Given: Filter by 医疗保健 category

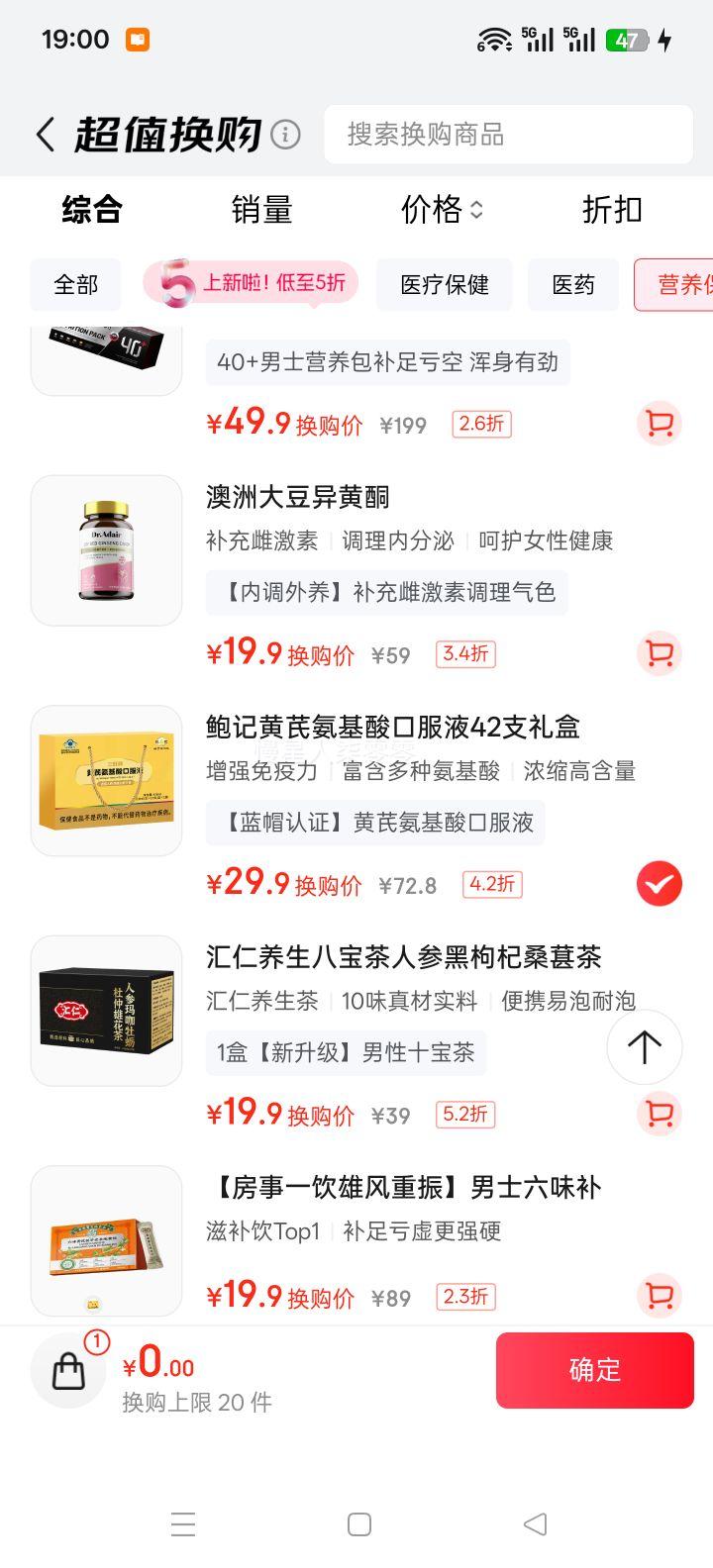Looking at the screenshot, I should 445,285.
